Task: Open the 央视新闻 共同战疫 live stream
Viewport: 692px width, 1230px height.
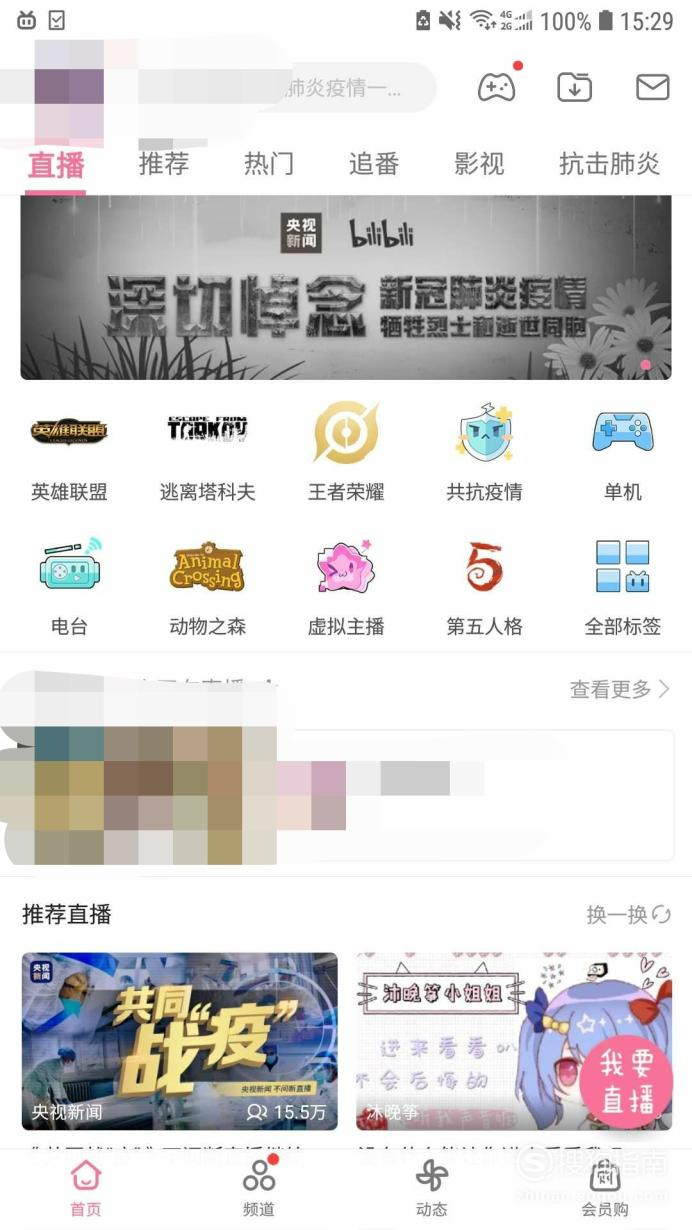Action: [x=180, y=1040]
